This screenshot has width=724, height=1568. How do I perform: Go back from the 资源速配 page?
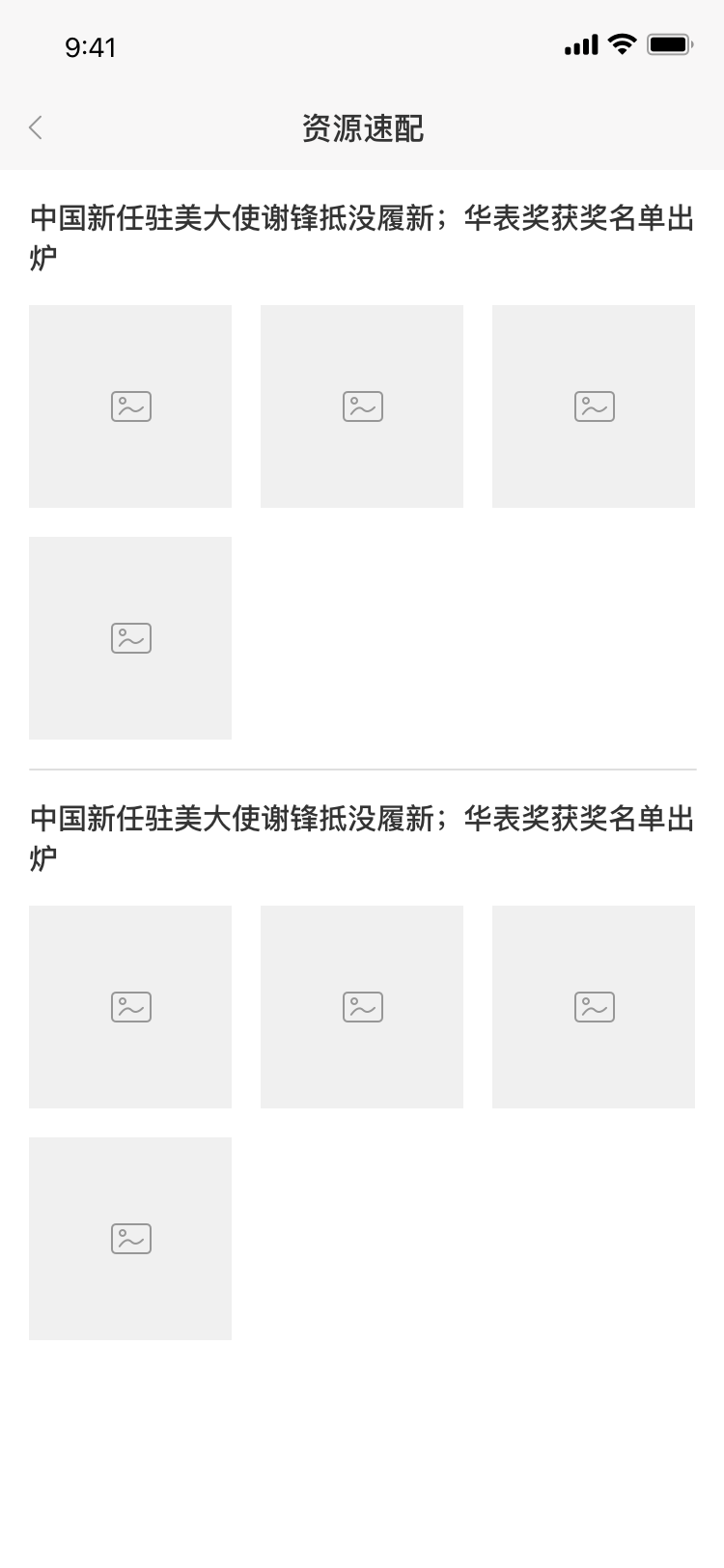[x=36, y=127]
